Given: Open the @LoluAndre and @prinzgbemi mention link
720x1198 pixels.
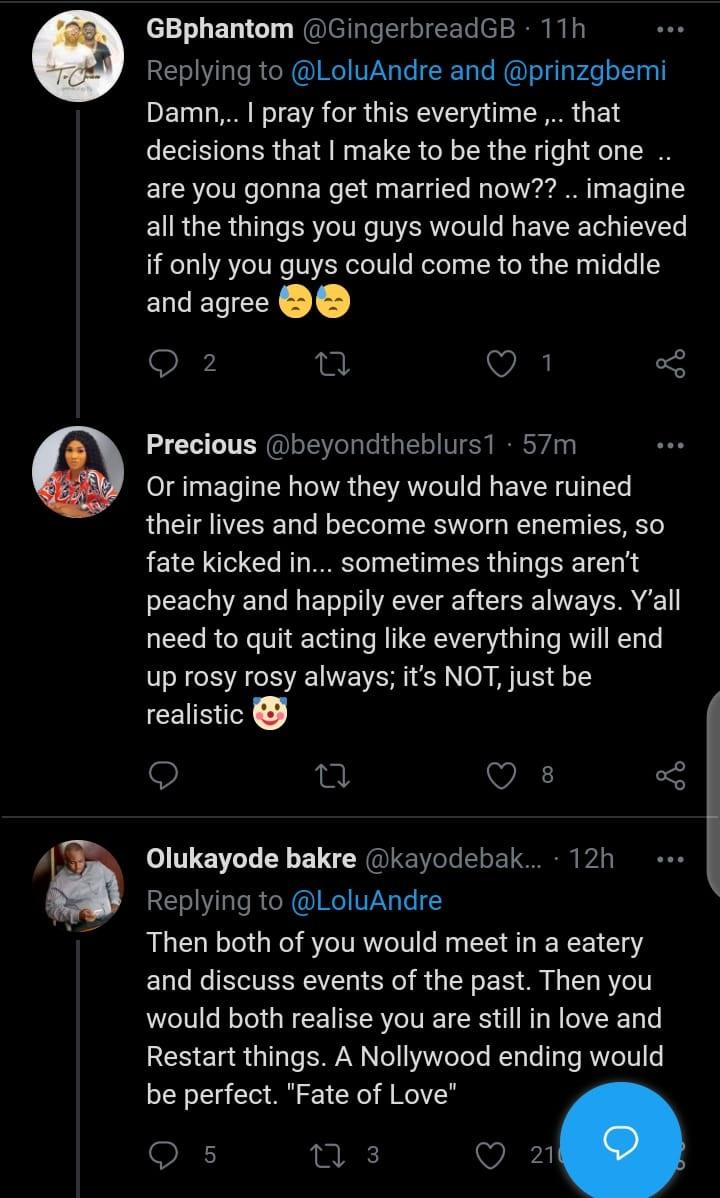Looking at the screenshot, I should click(478, 71).
